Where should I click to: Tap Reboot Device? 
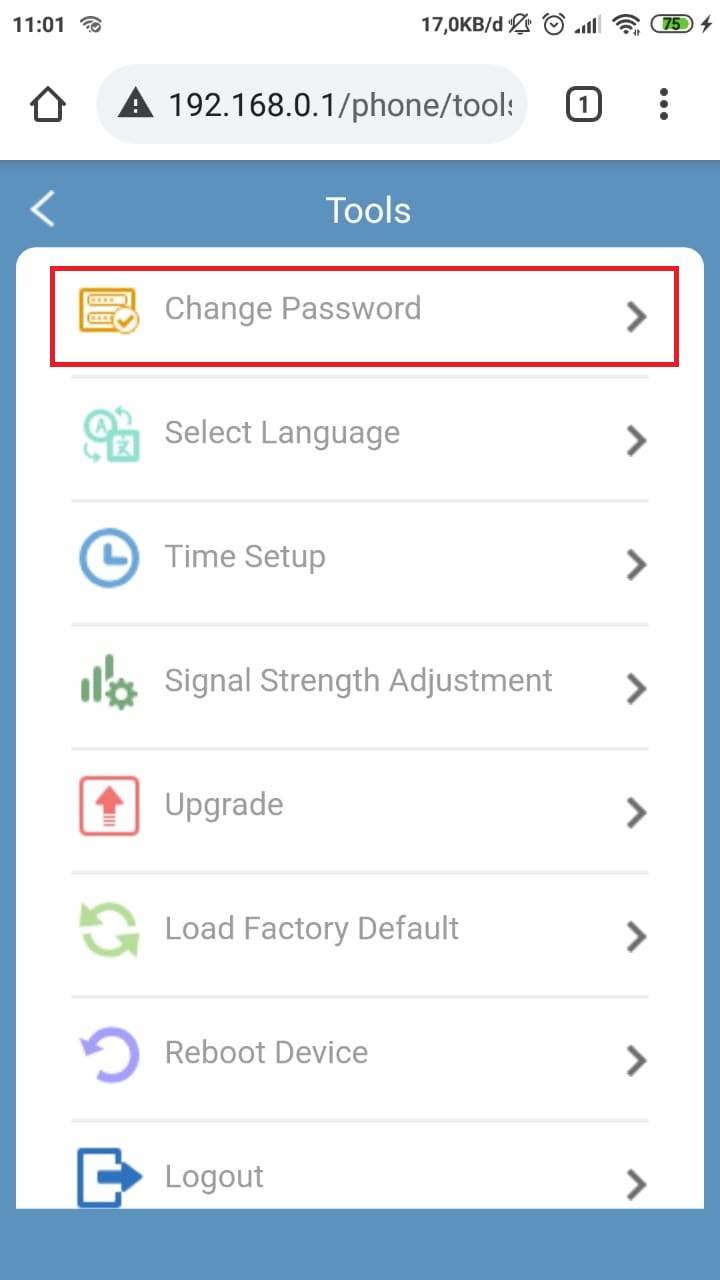coord(360,1060)
